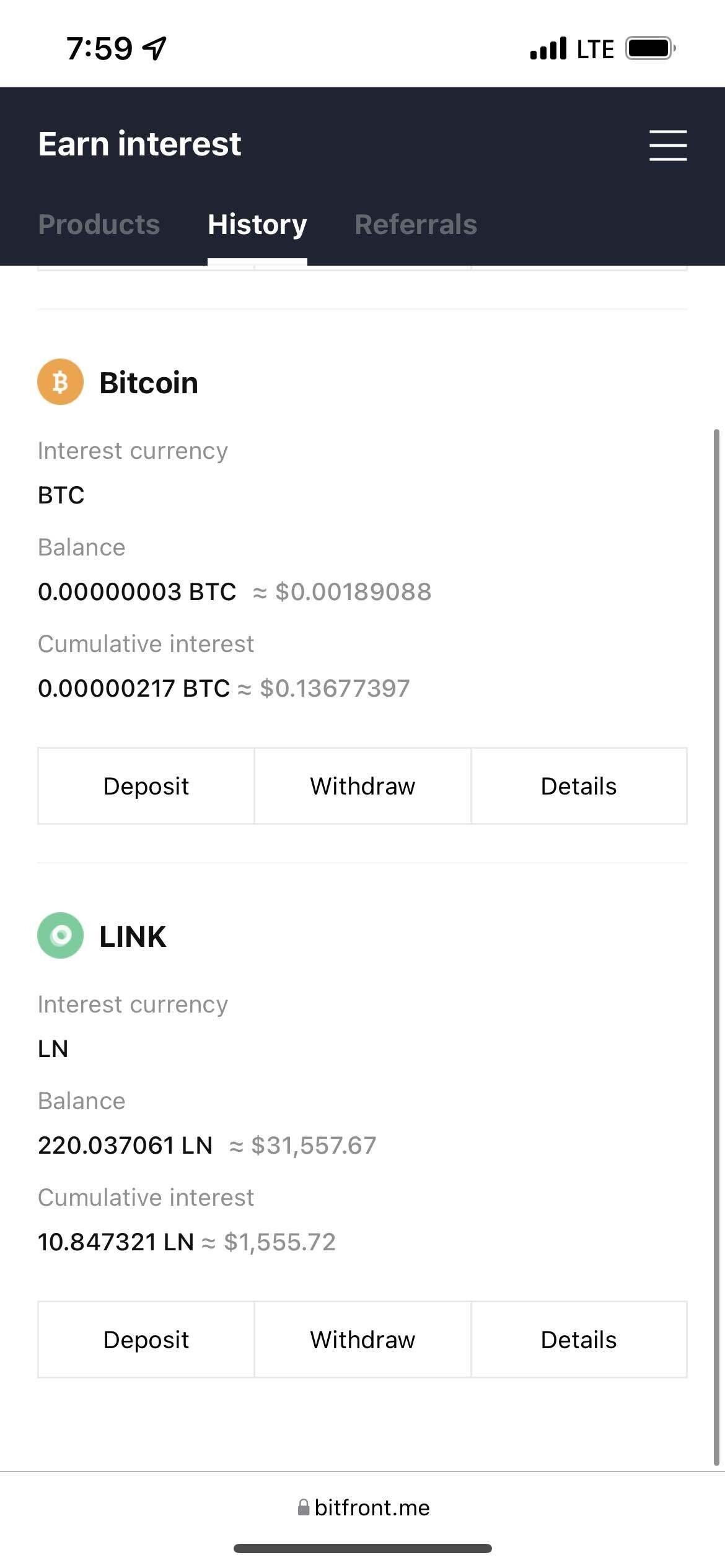
Task: Go to the Referrals tab
Action: 416,224
